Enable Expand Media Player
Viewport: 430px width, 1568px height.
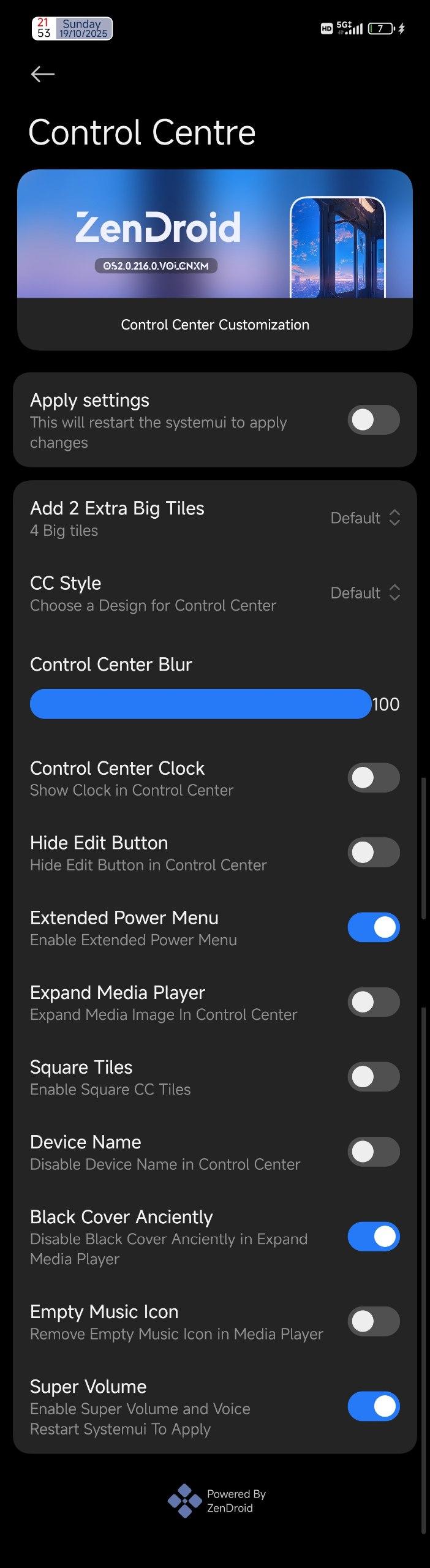pyautogui.click(x=374, y=1002)
